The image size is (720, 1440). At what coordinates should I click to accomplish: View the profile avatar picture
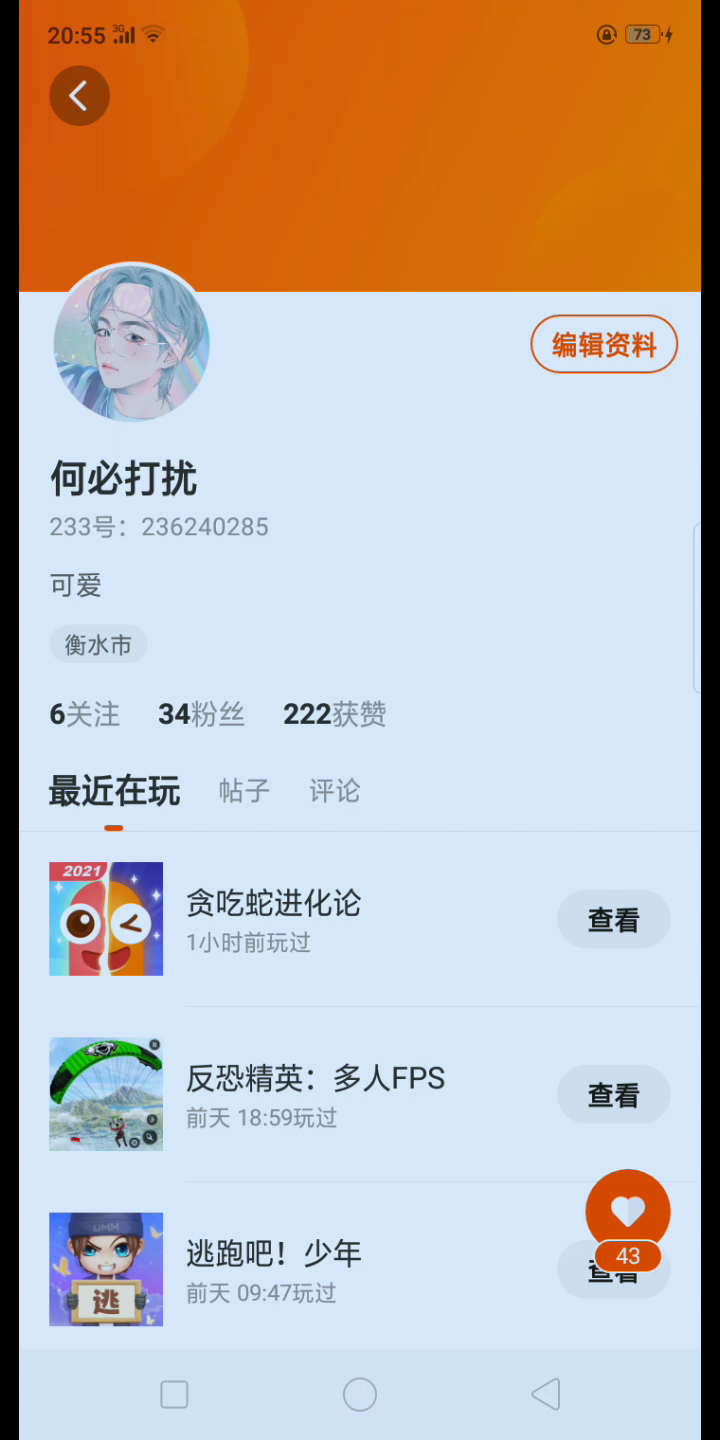(x=131, y=342)
